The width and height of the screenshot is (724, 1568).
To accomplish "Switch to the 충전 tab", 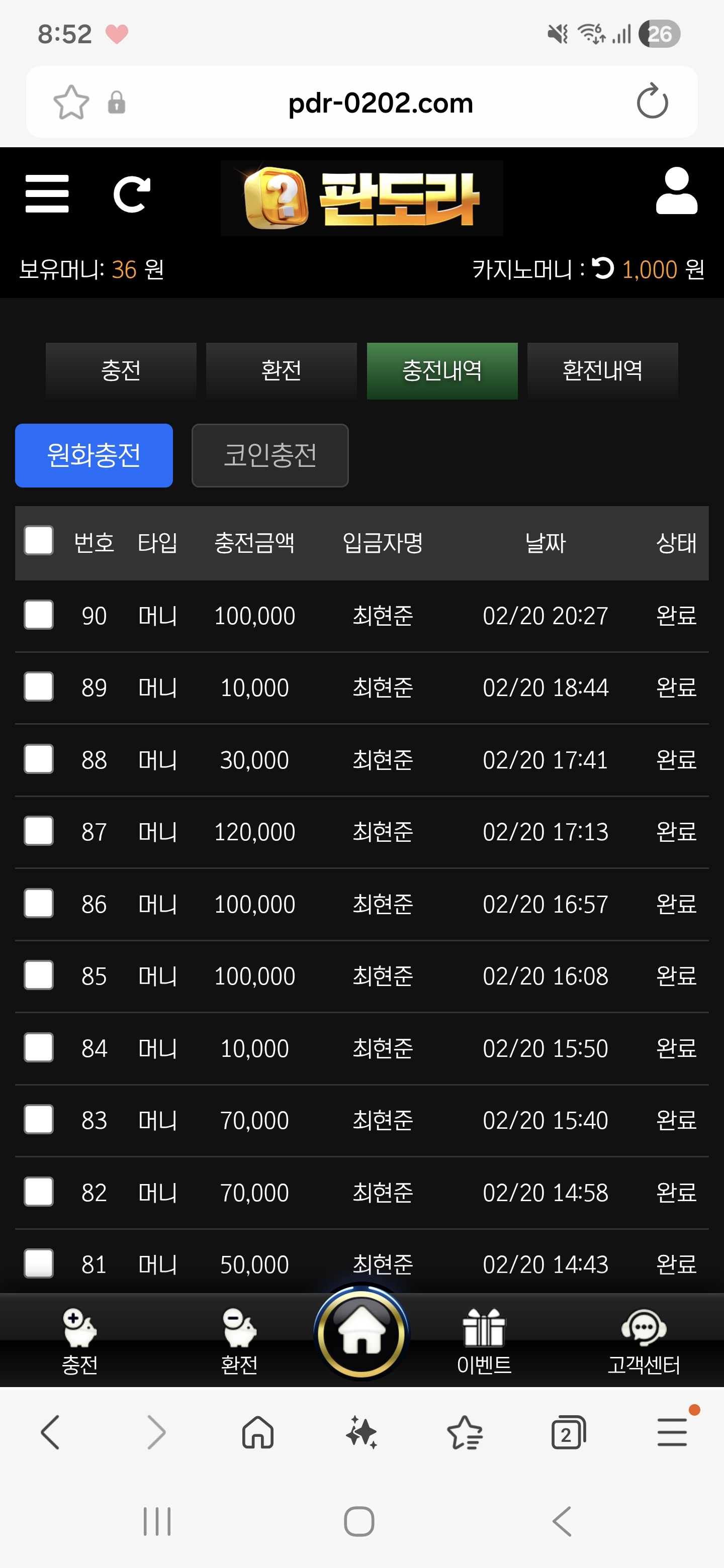I will [121, 371].
